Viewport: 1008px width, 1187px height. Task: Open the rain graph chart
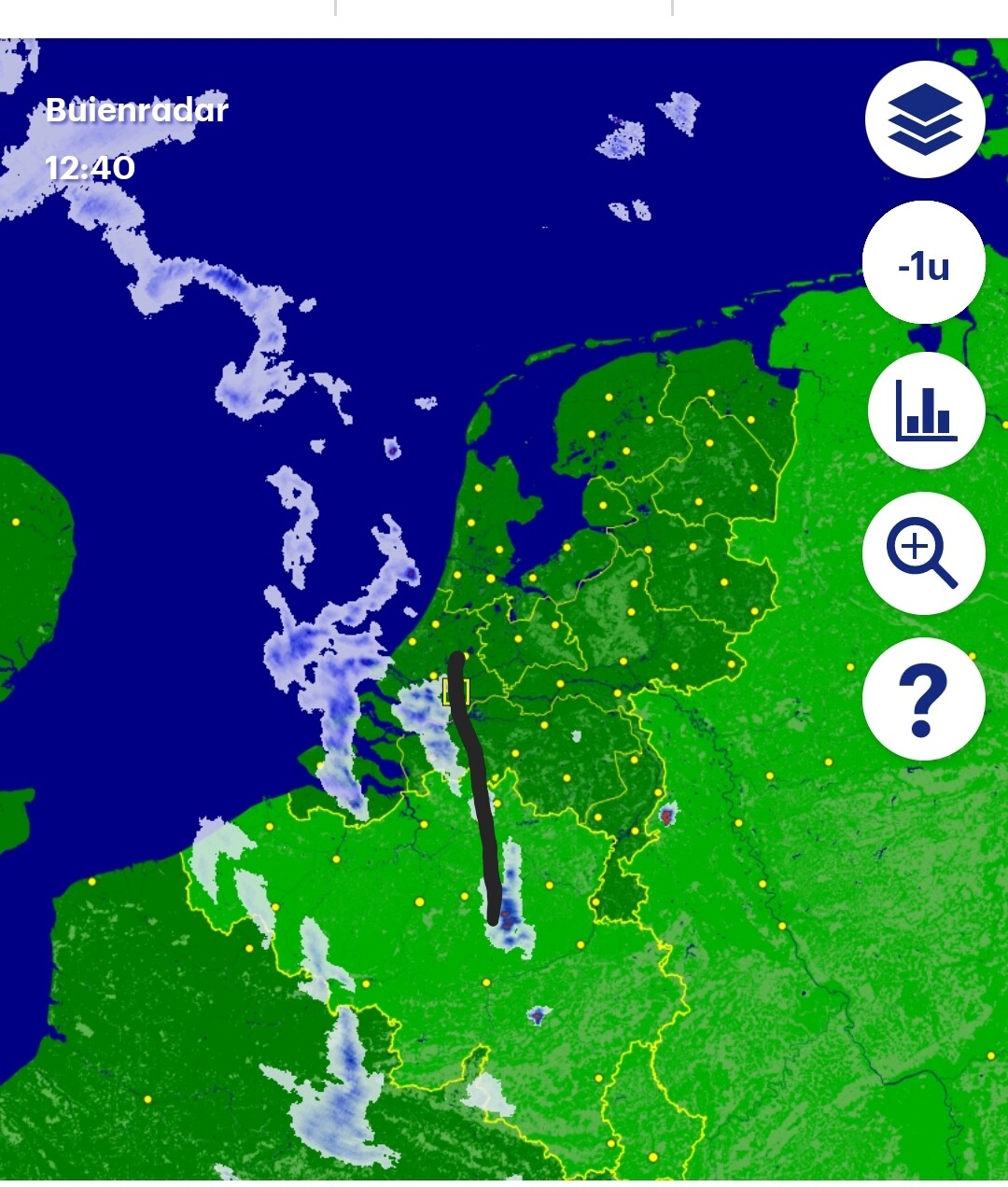tap(924, 410)
